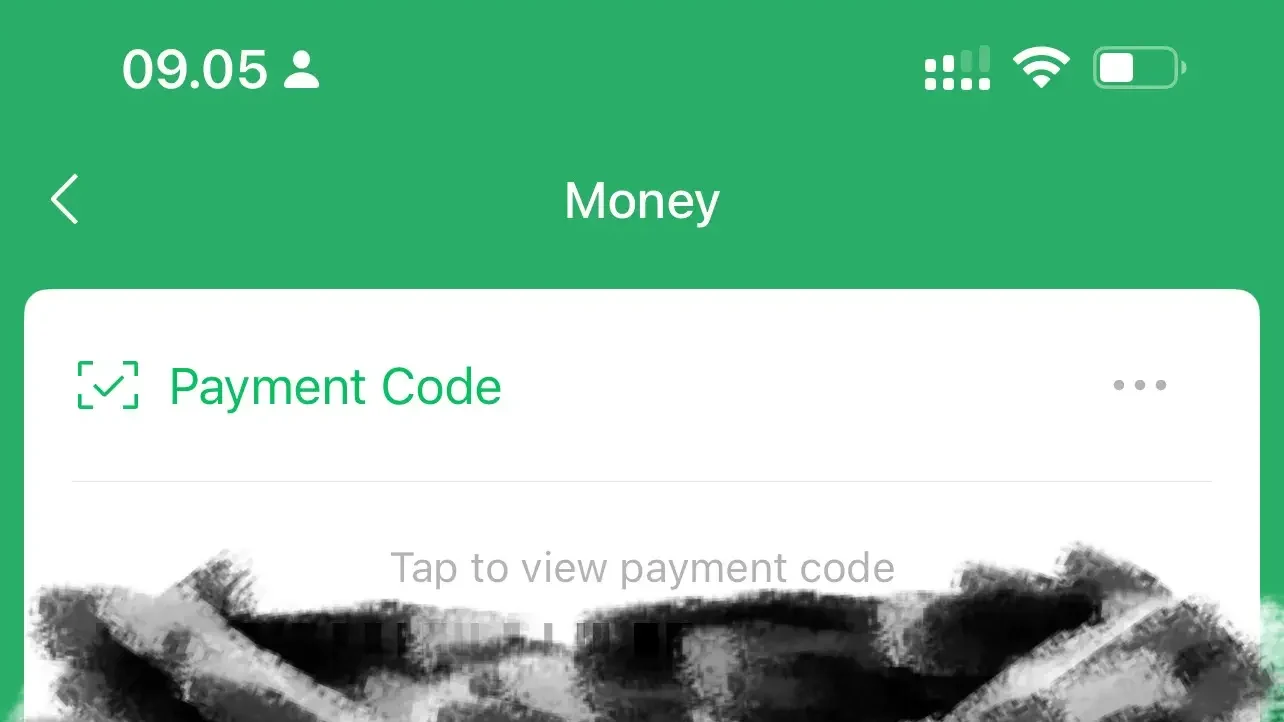Go back from the Money screen
The height and width of the screenshot is (722, 1284).
click(x=65, y=199)
